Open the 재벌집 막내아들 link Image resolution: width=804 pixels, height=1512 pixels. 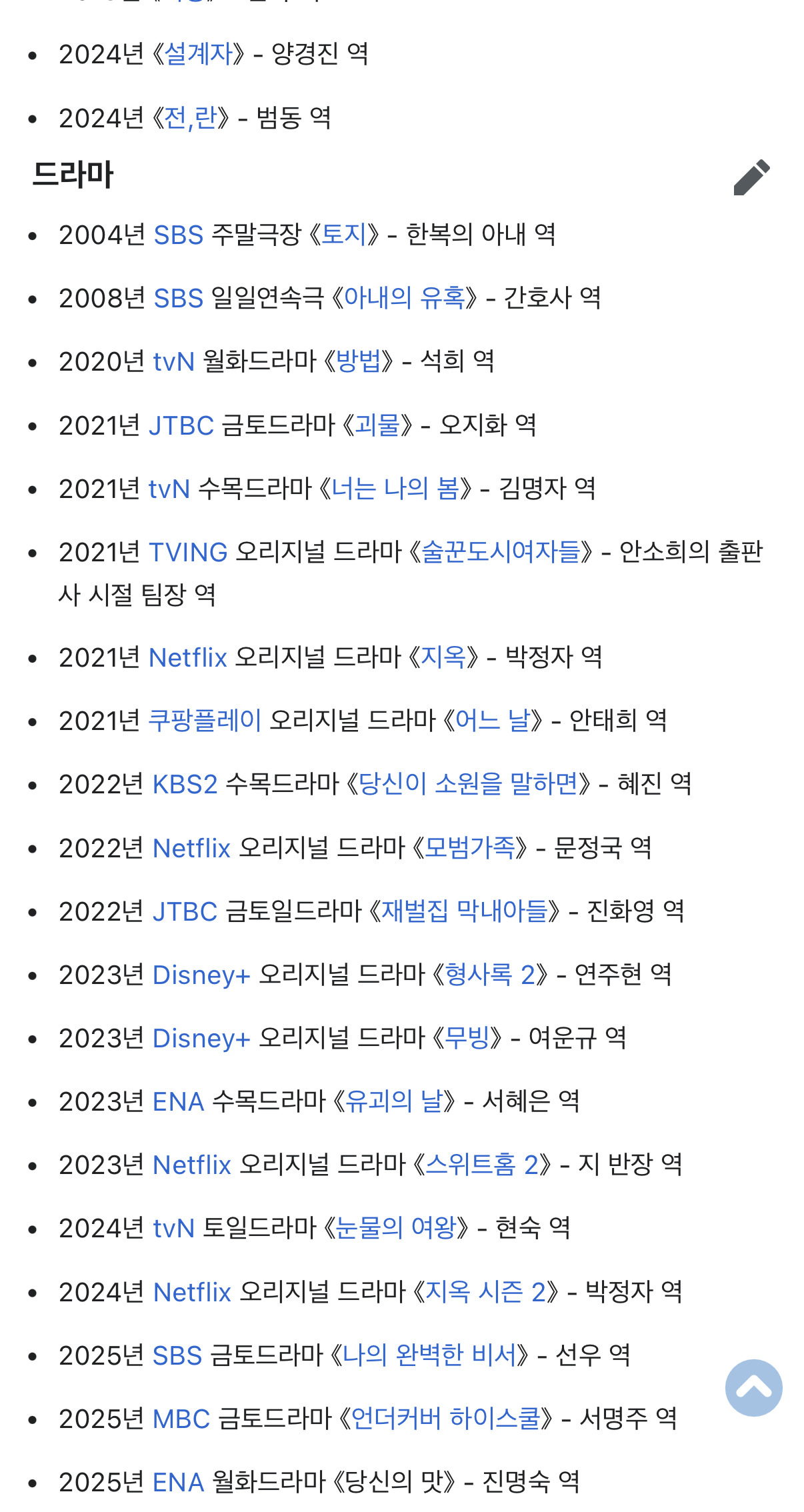point(465,911)
